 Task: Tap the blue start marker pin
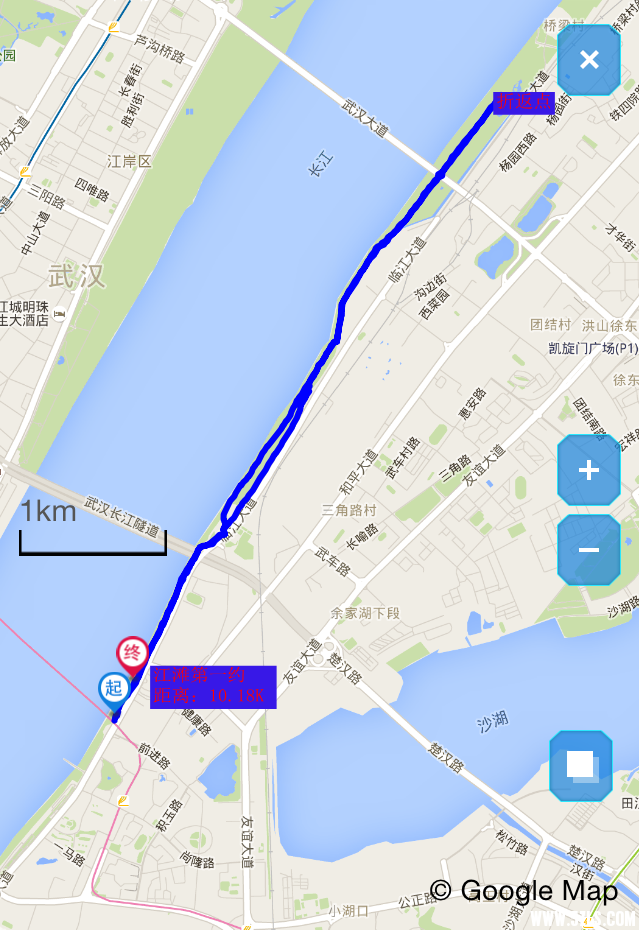point(113,688)
